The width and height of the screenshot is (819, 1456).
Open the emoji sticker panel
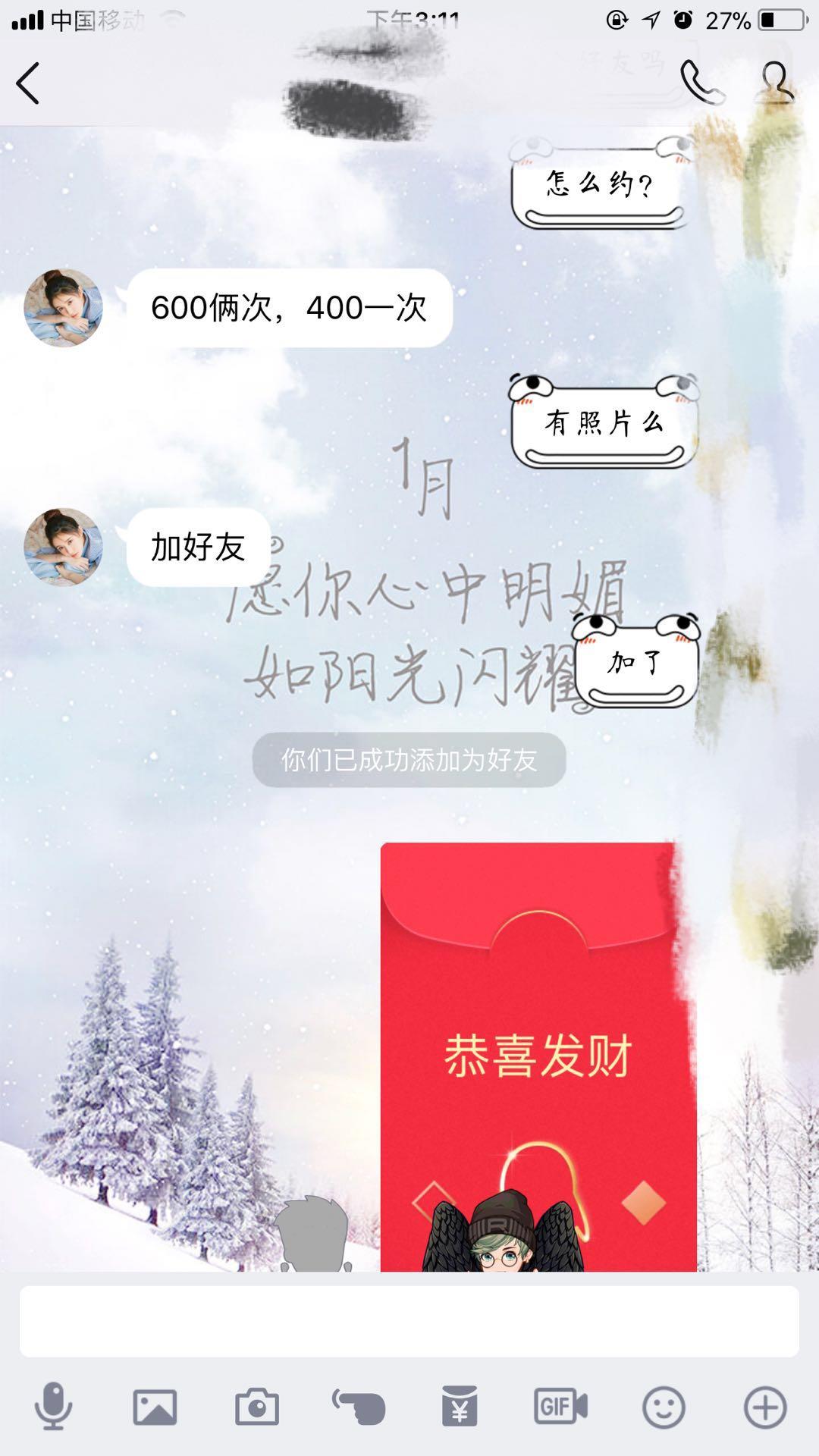coord(664,1407)
